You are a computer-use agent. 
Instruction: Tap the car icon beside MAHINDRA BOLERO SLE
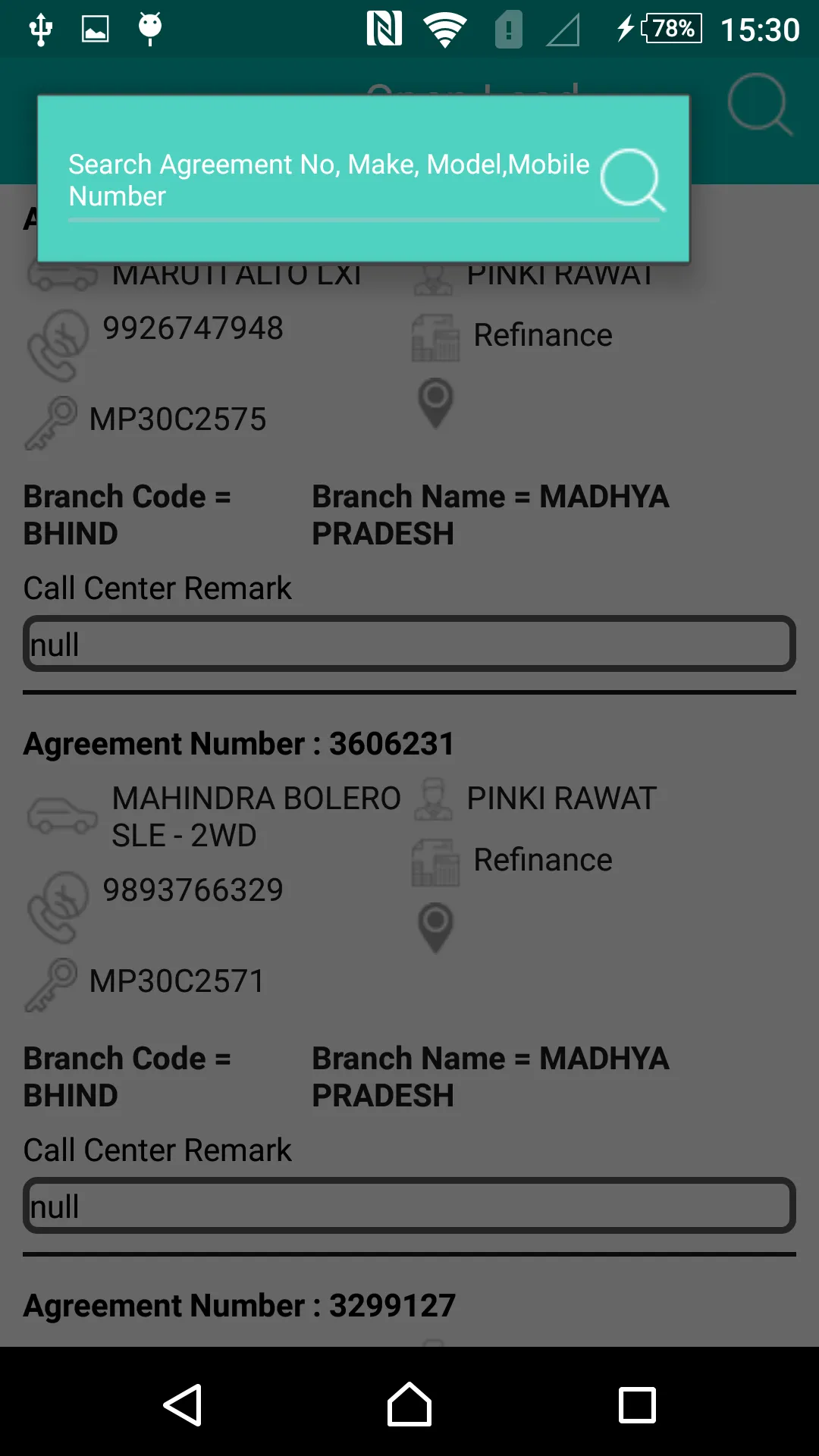tap(62, 815)
